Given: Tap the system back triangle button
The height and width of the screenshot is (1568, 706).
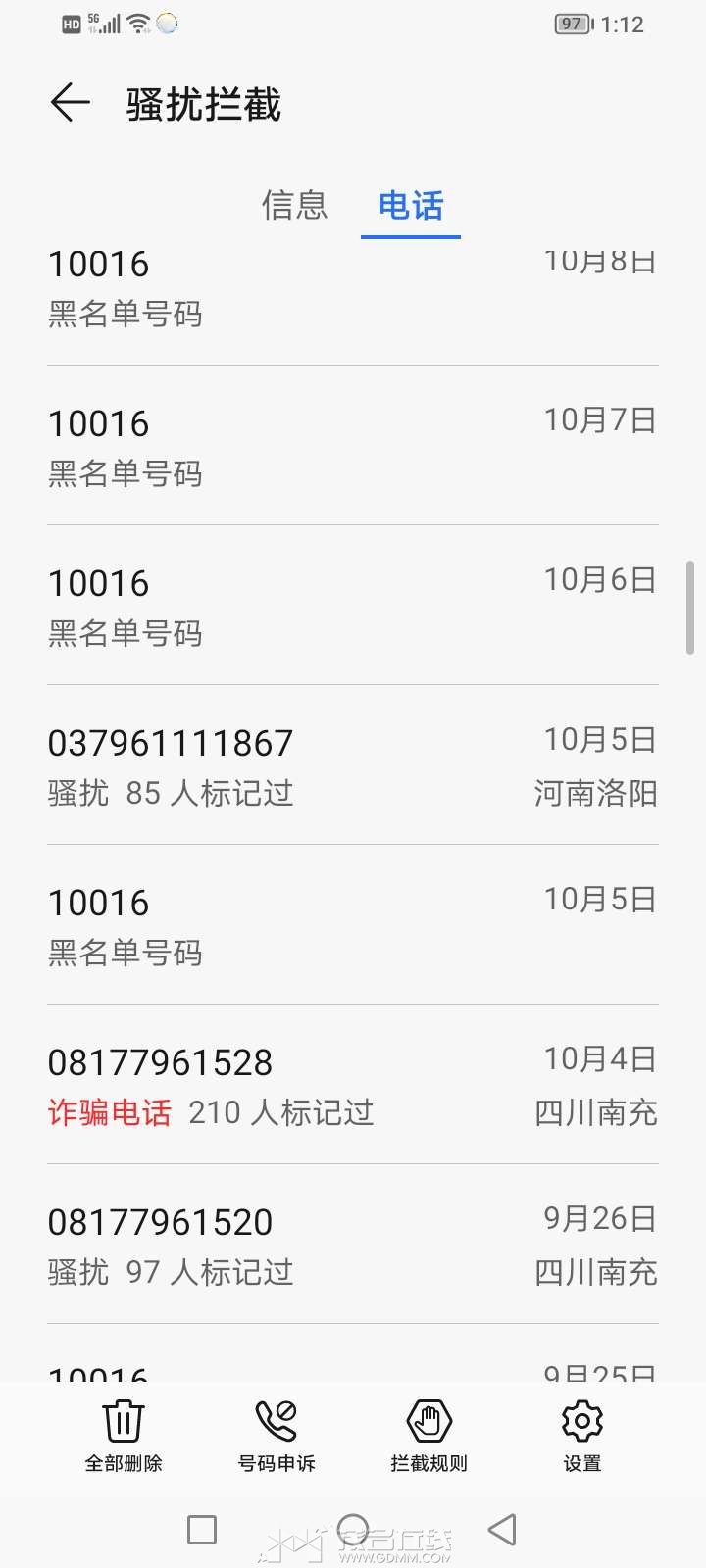Looking at the screenshot, I should click(x=502, y=1530).
